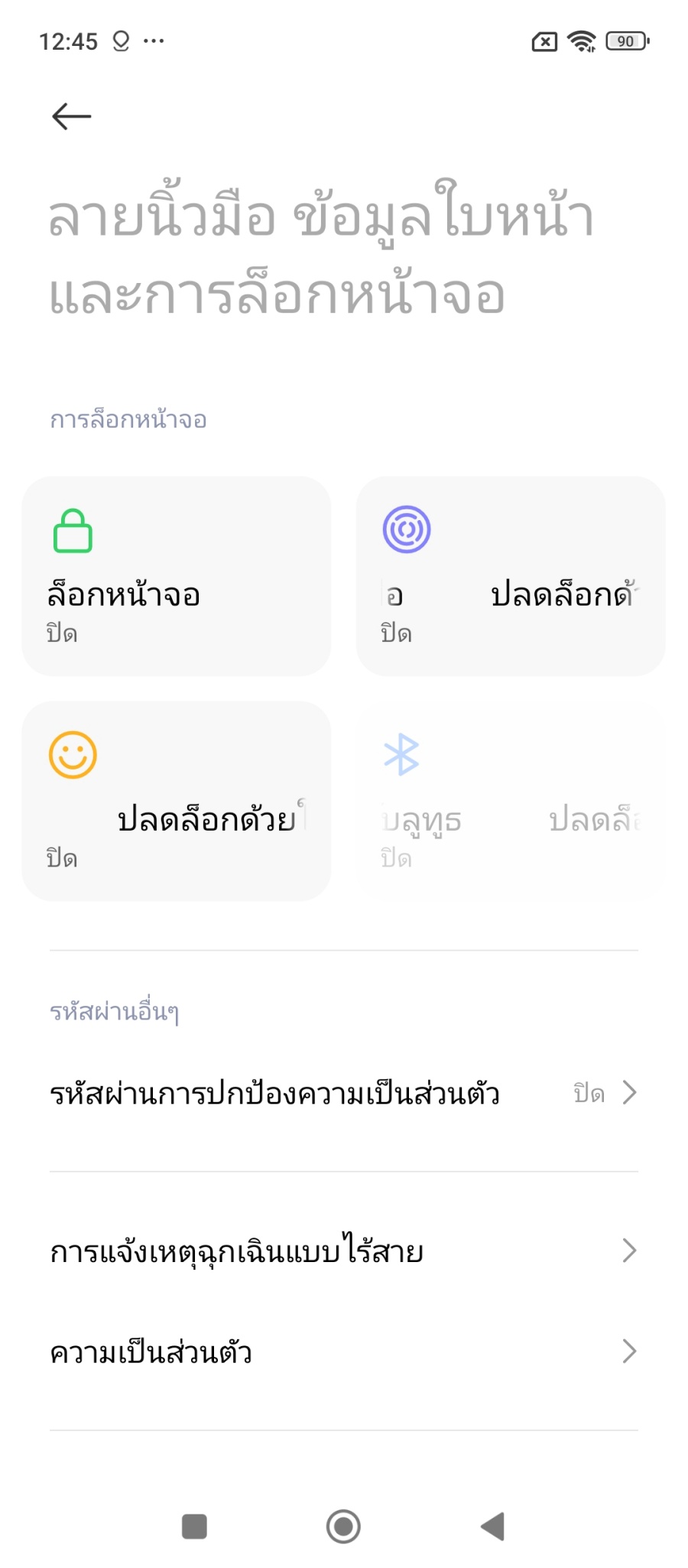
Task: Open the face unlock card
Action: pos(177,801)
